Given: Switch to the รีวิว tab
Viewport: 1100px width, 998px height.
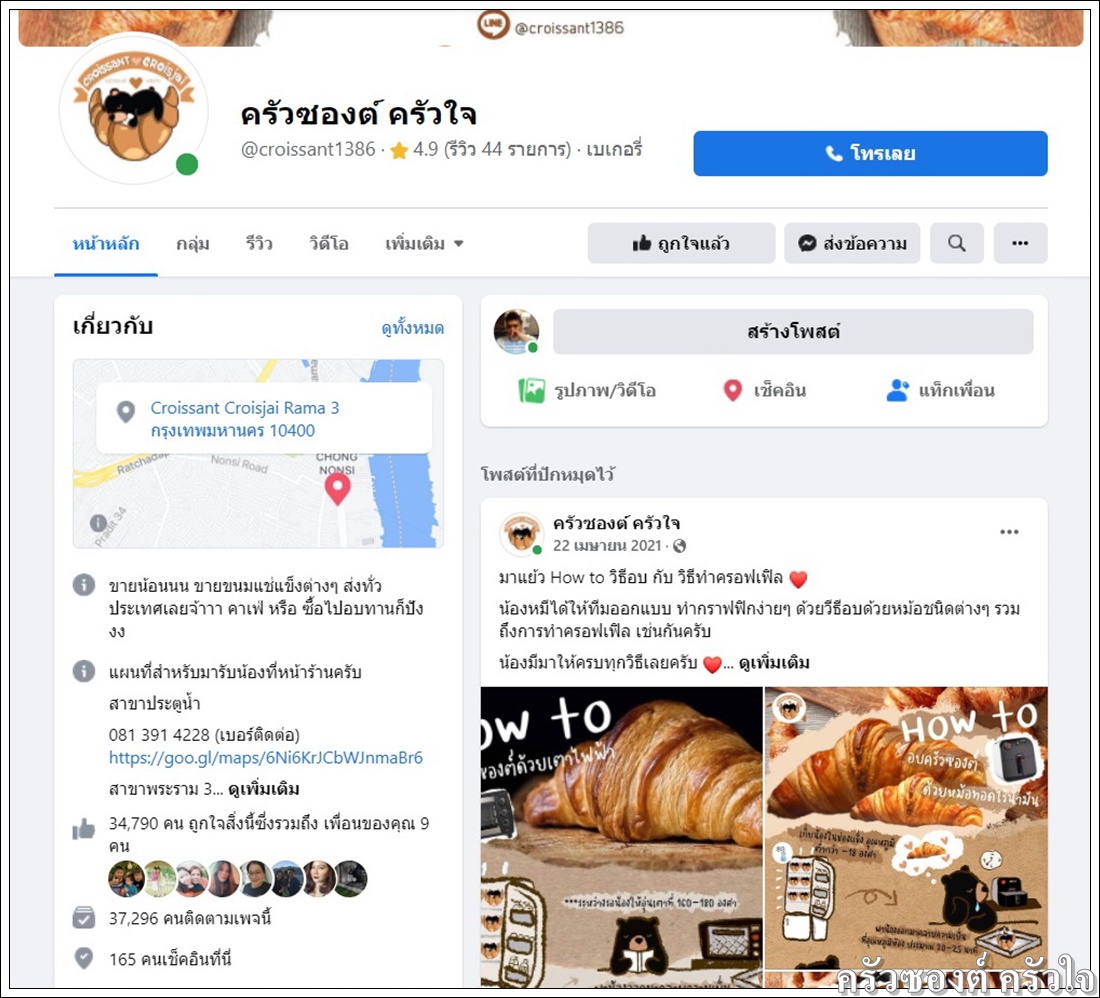Looking at the screenshot, I should click(x=259, y=244).
